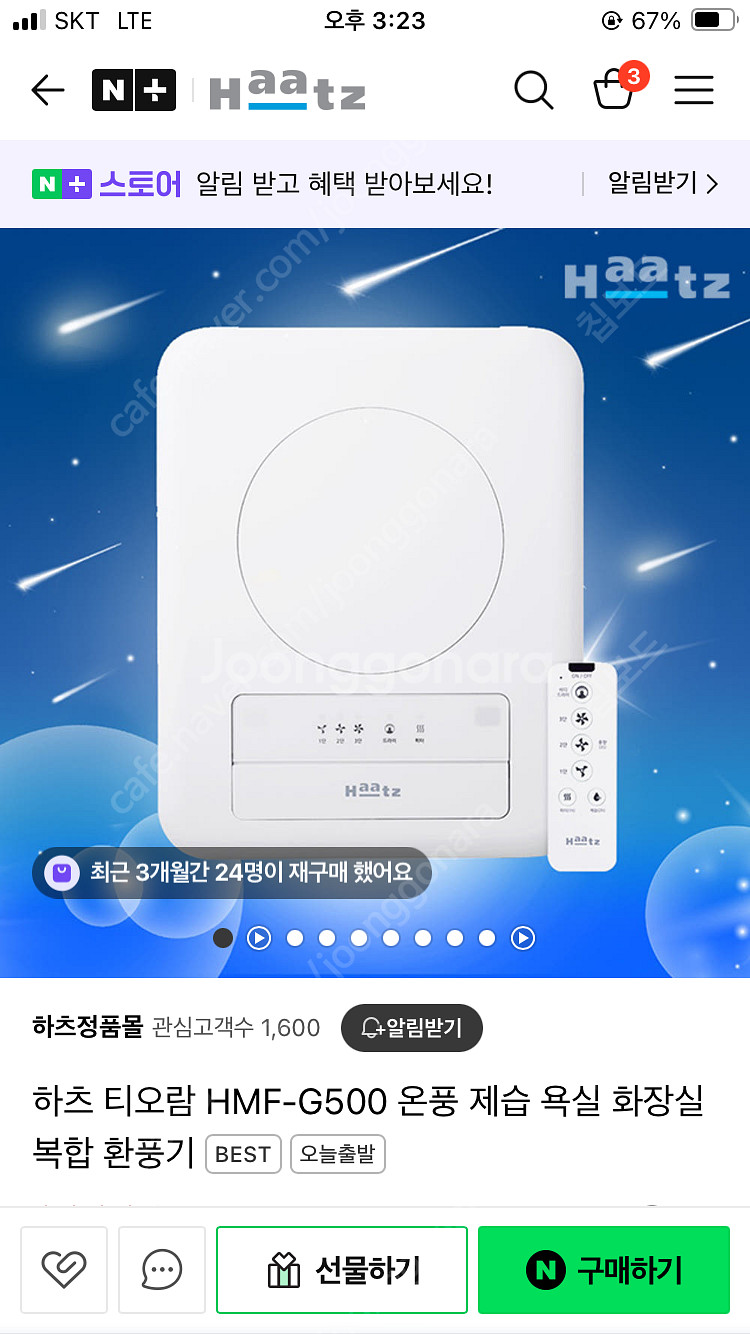
Task: Open the chat inquiry icon
Action: [162, 1270]
